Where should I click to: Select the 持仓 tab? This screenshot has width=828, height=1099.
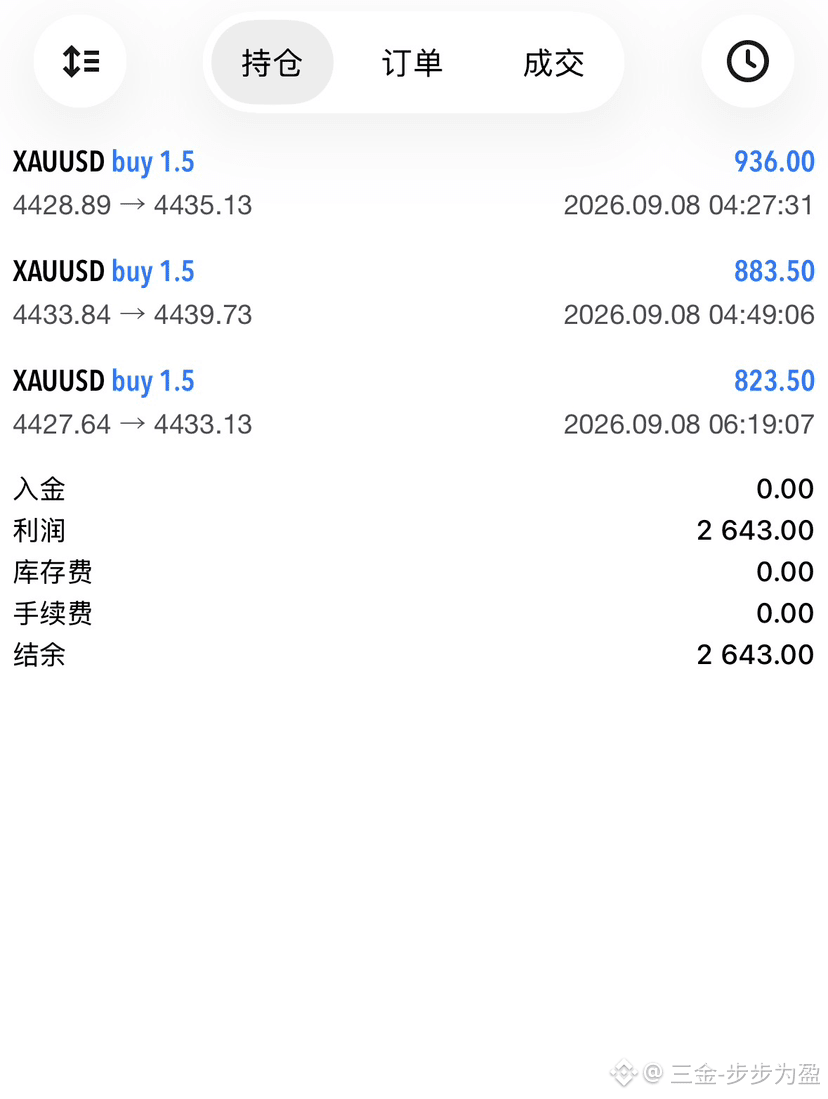[x=272, y=63]
